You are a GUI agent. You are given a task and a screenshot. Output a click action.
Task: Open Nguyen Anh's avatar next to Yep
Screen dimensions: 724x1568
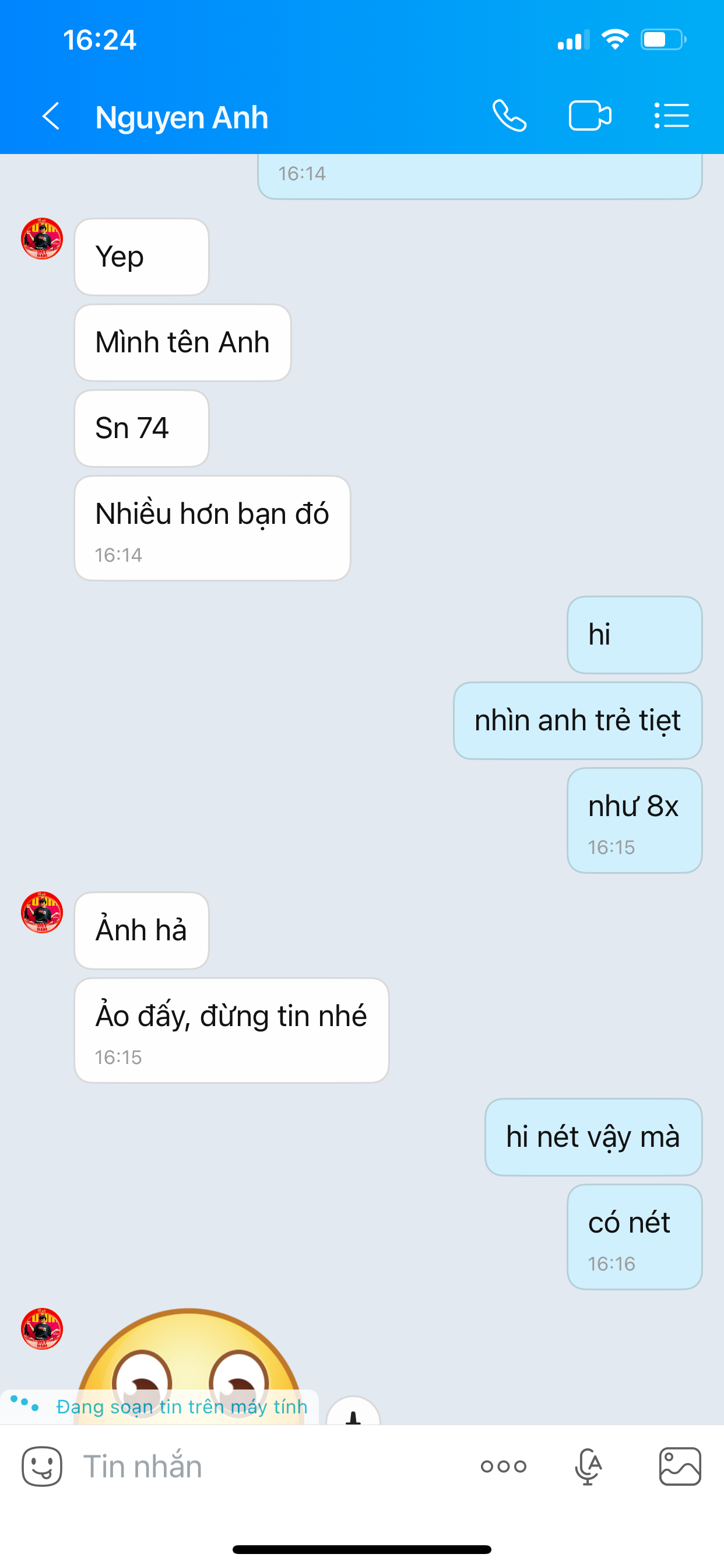pyautogui.click(x=42, y=239)
